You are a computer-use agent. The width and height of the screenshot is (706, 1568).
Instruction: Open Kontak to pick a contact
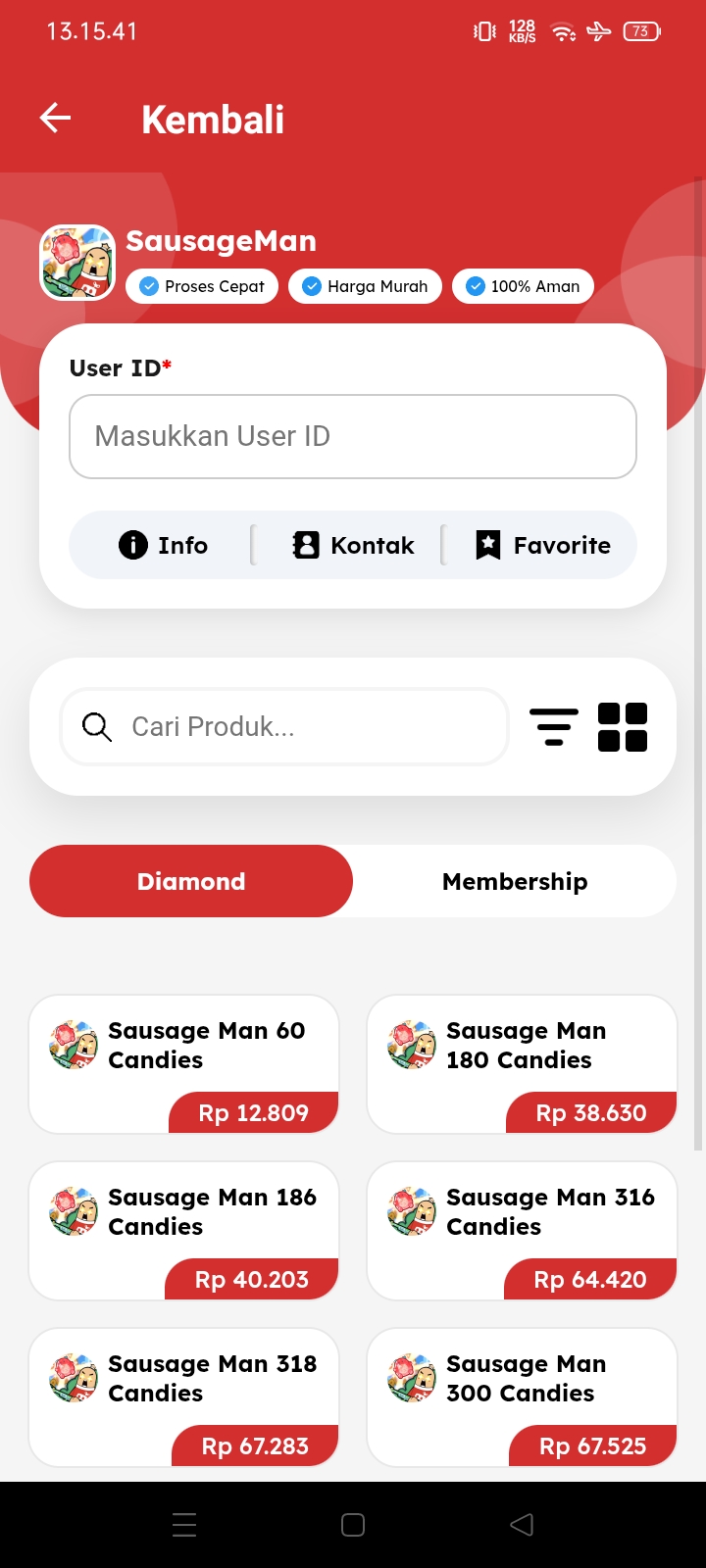[353, 545]
